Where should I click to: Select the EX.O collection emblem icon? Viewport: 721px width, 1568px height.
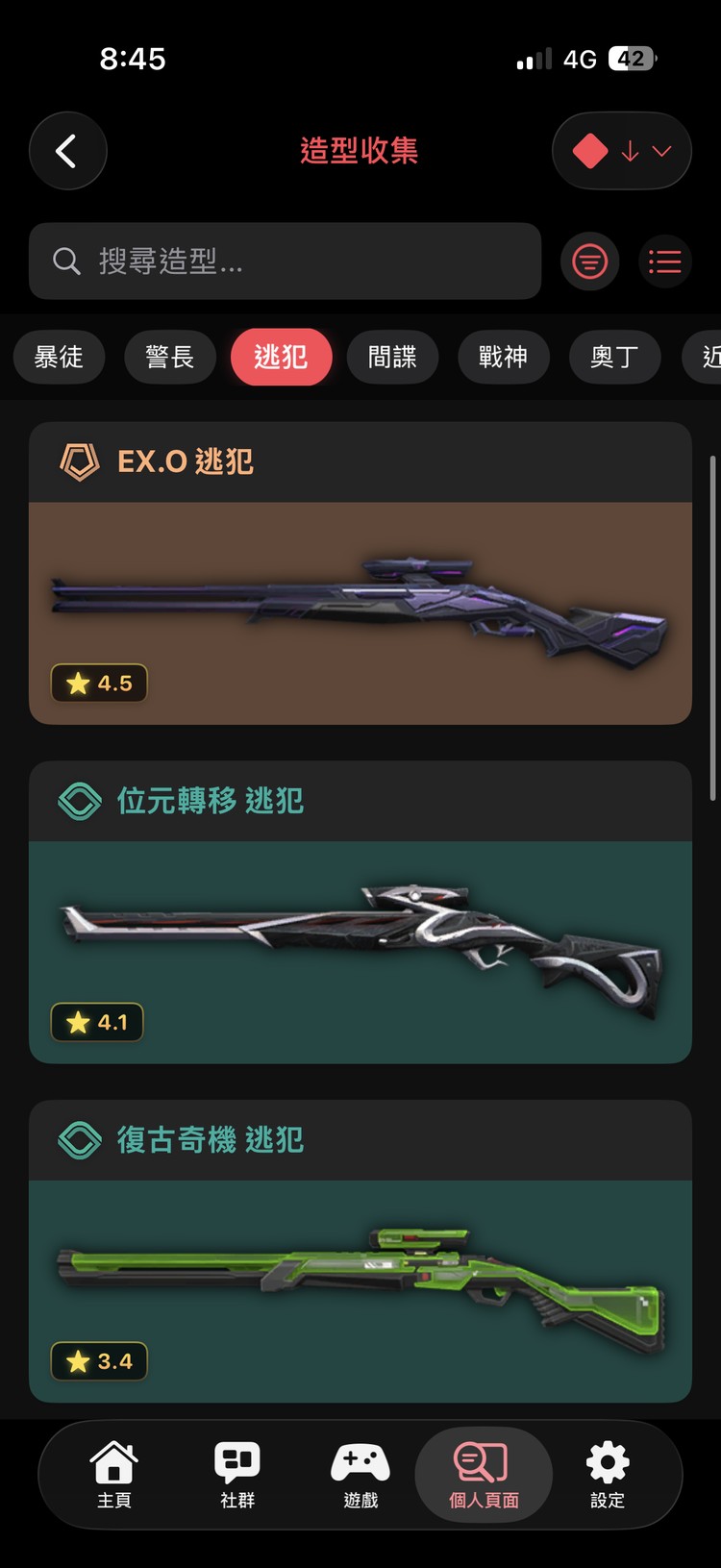[80, 461]
